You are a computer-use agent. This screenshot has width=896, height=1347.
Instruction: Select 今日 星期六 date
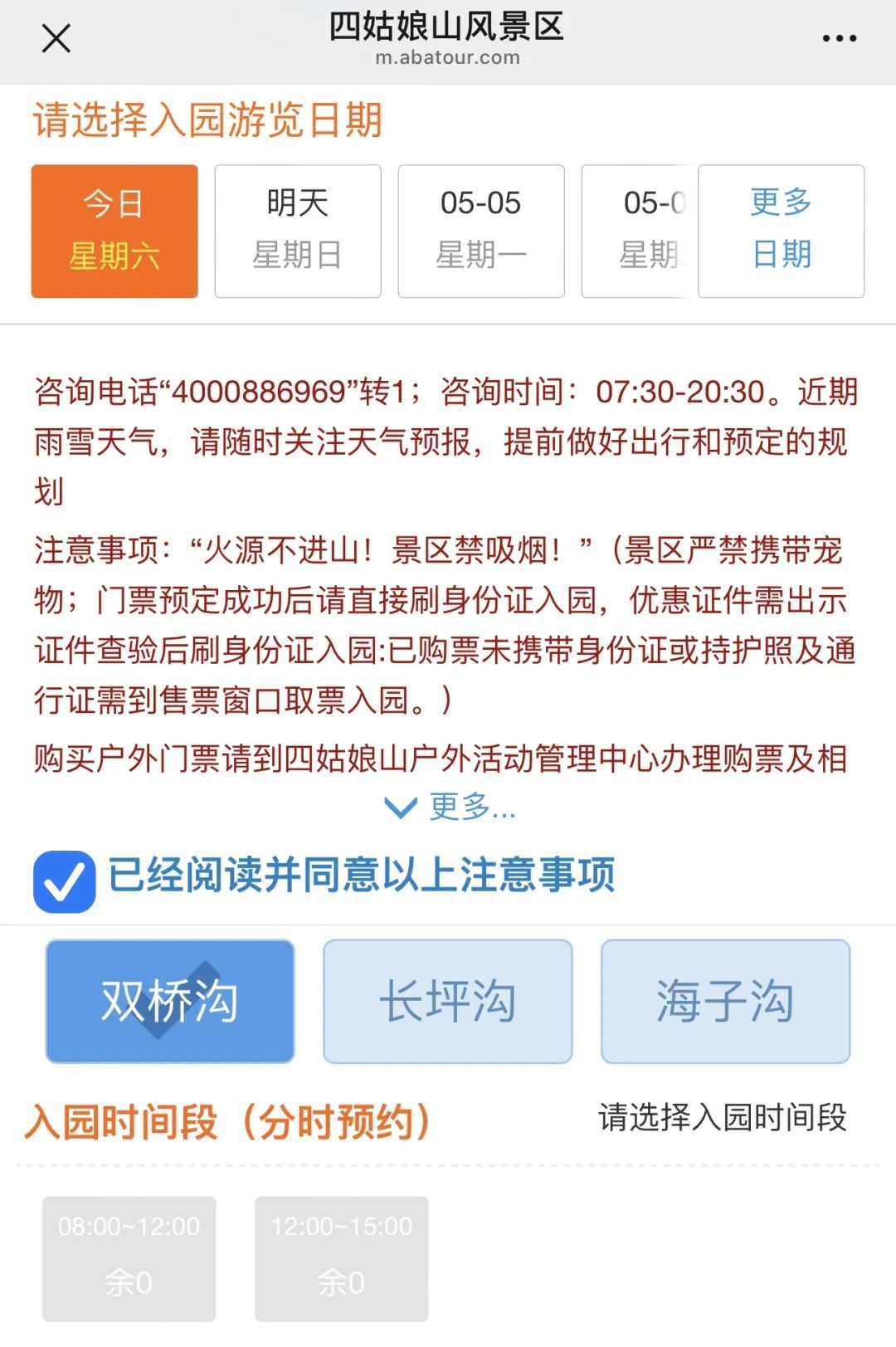[x=114, y=231]
